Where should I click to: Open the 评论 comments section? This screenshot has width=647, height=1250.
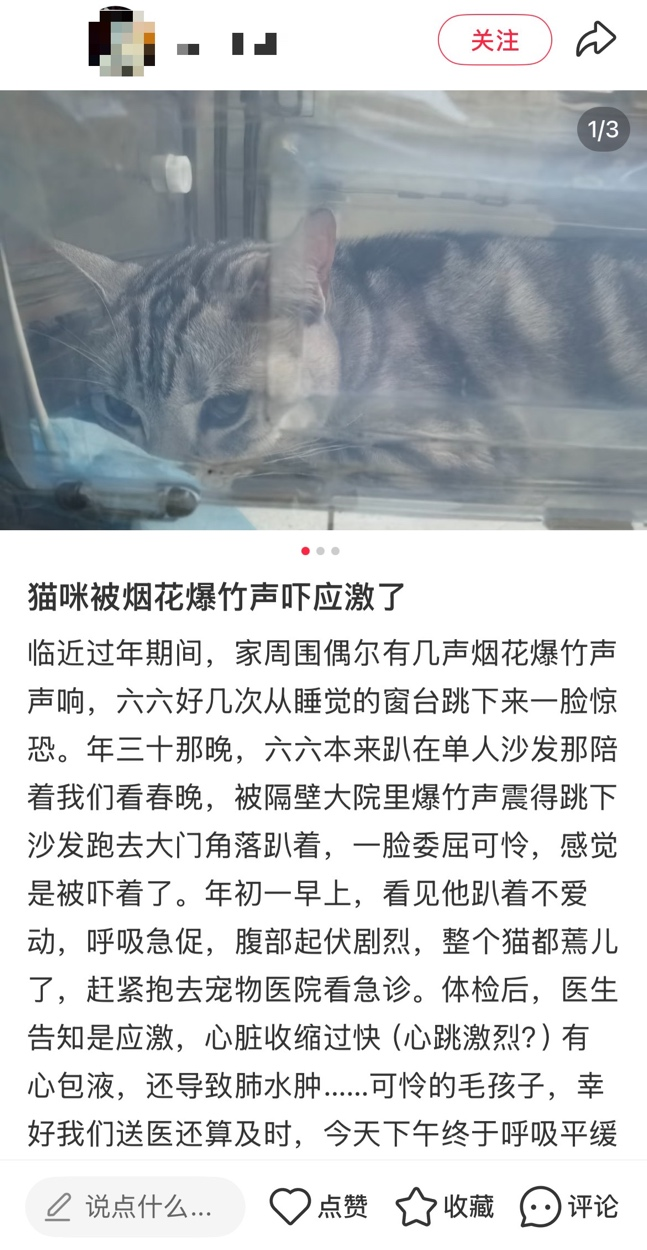pos(569,1207)
